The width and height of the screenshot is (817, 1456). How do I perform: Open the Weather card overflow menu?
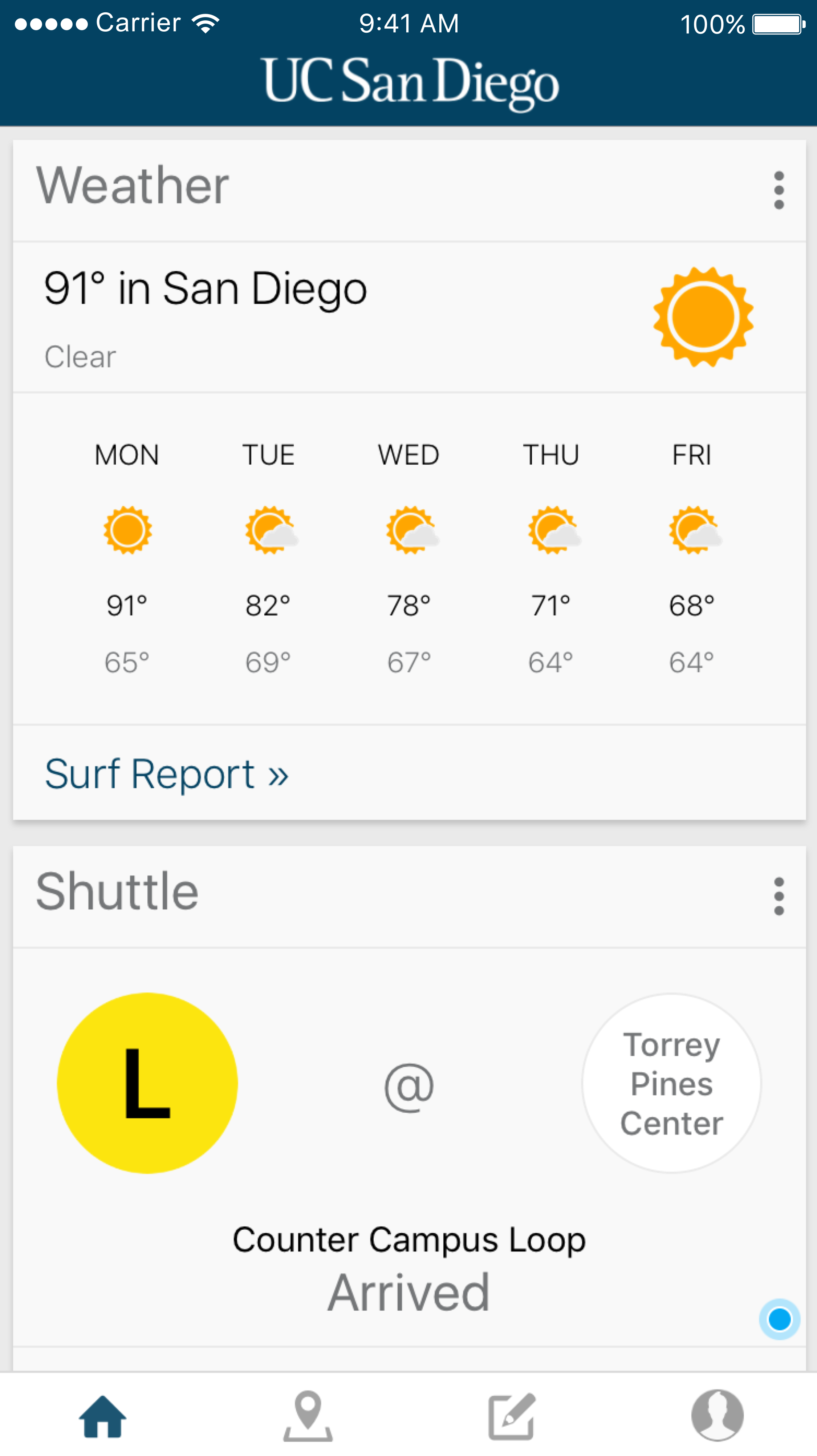coord(779,190)
